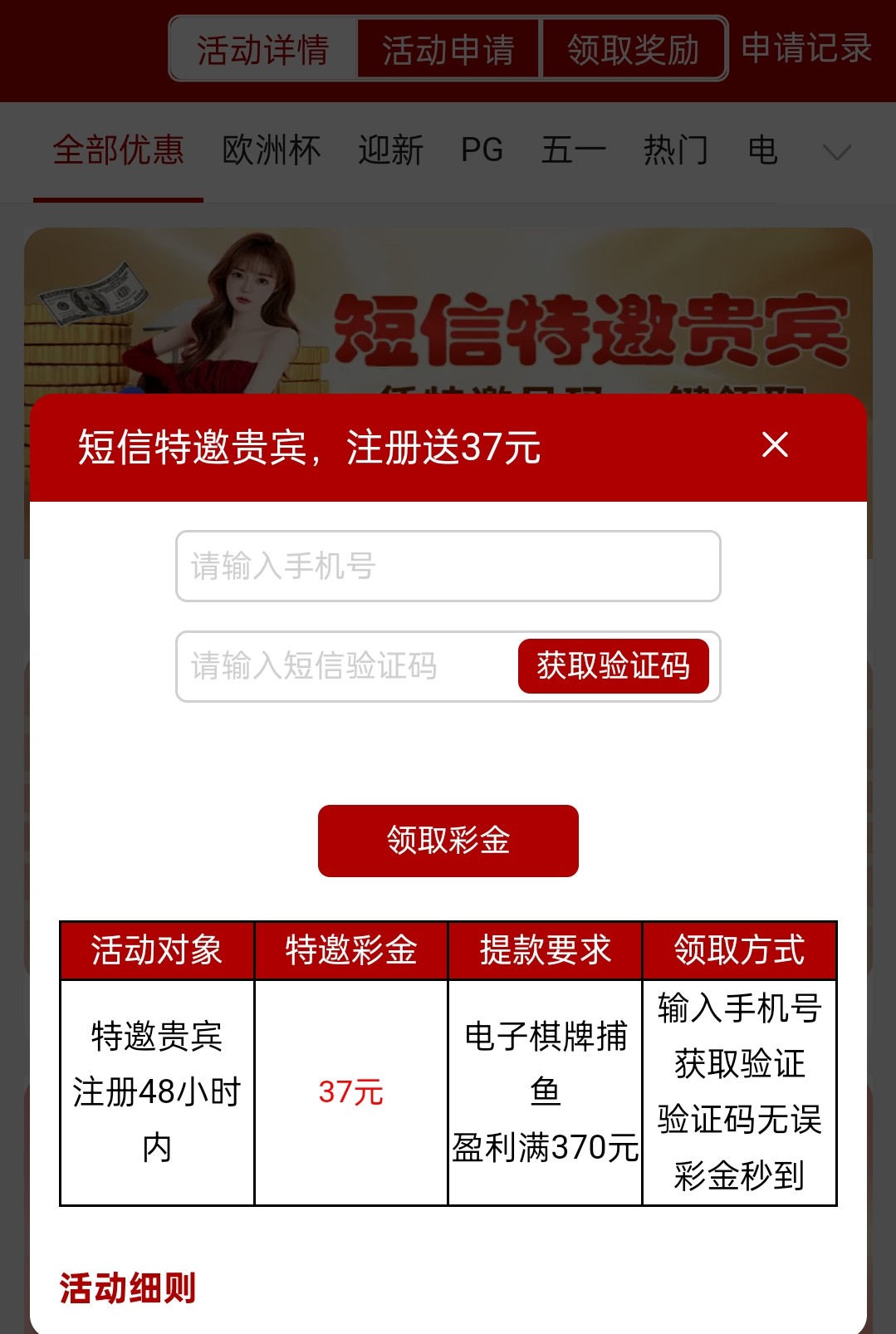Show the 迎新 promotions tab
Viewport: 896px width, 1334px height.
click(x=390, y=150)
